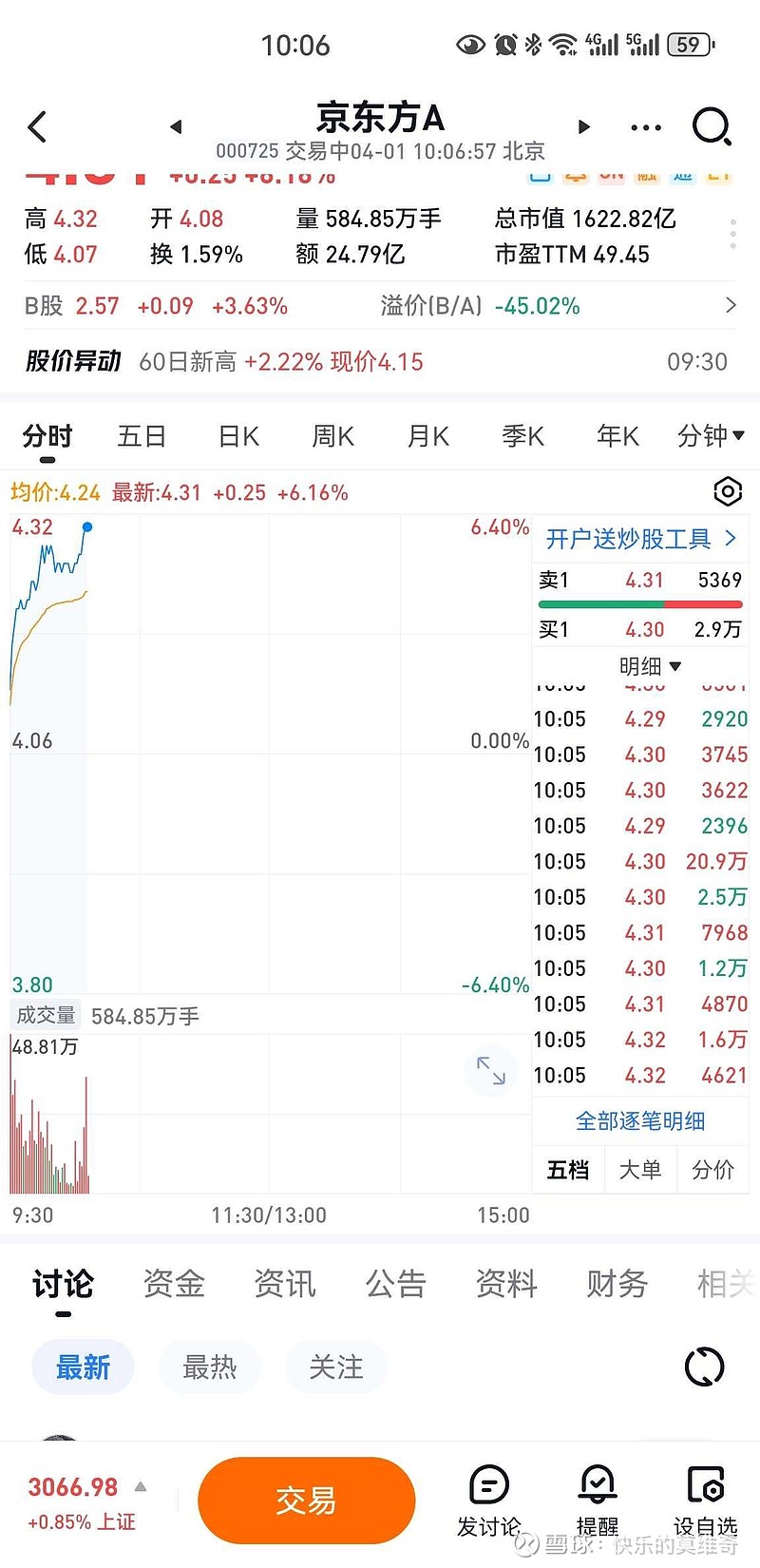Tap the more options ellipsis menu
Screen dimensions: 760x1568
[x=645, y=126]
